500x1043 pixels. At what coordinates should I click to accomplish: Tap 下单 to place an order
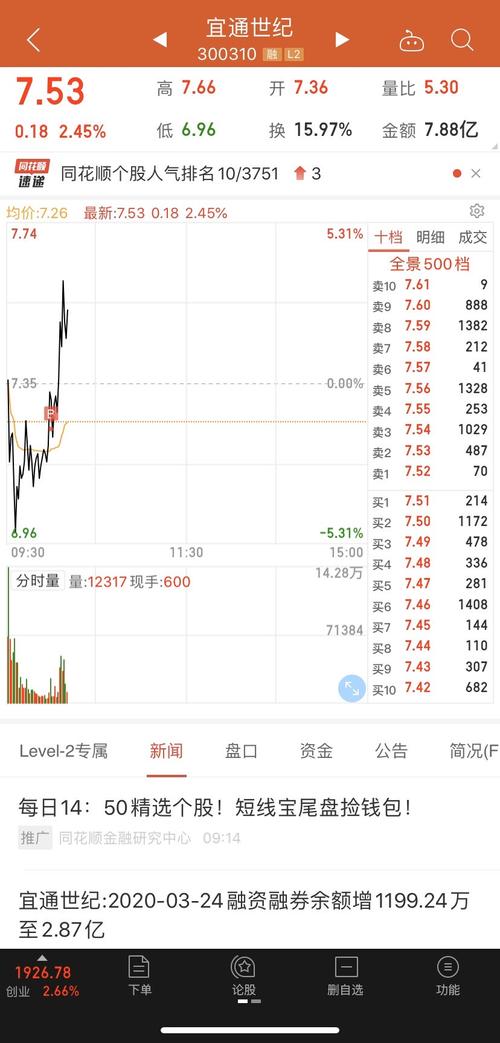click(x=139, y=976)
